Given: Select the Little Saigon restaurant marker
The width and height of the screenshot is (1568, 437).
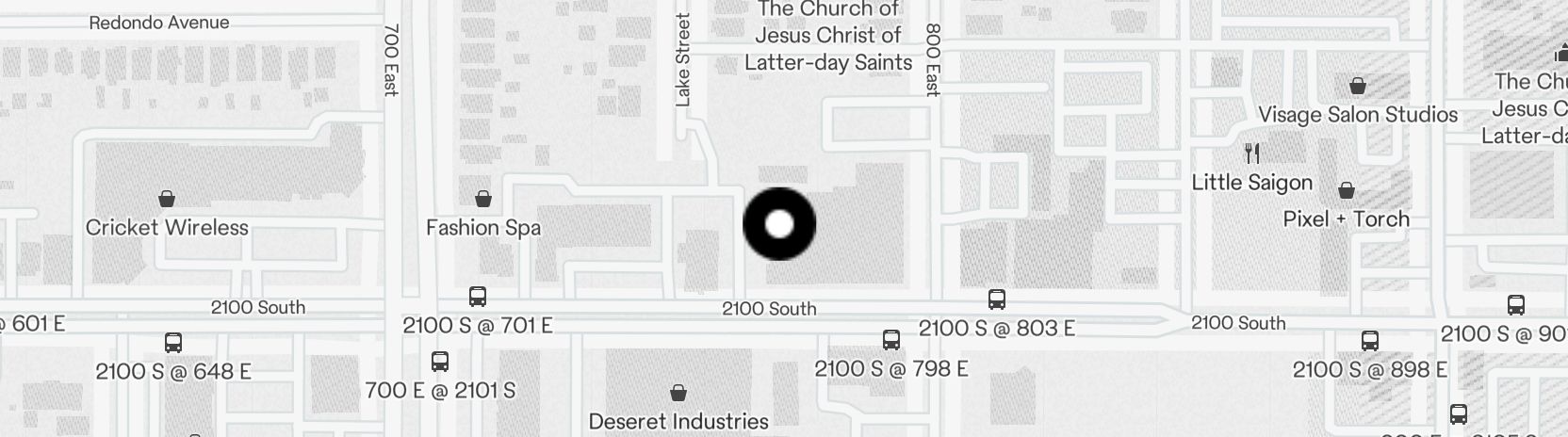Looking at the screenshot, I should point(1252,154).
